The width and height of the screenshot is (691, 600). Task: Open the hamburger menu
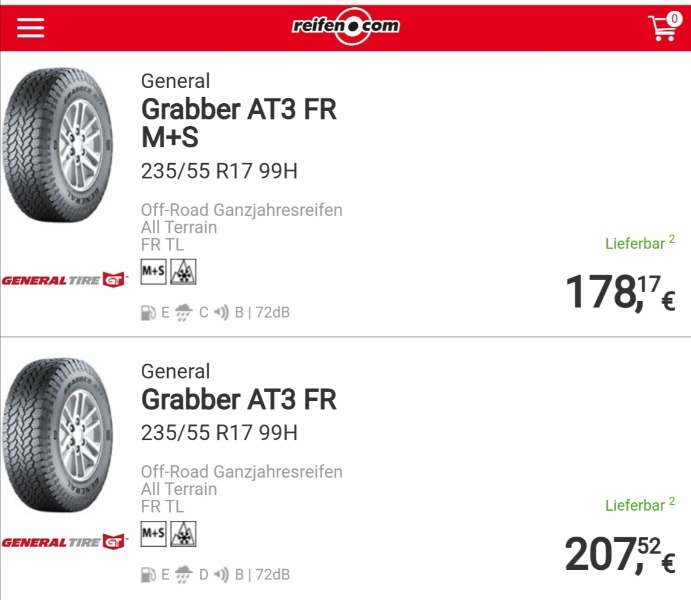point(31,27)
